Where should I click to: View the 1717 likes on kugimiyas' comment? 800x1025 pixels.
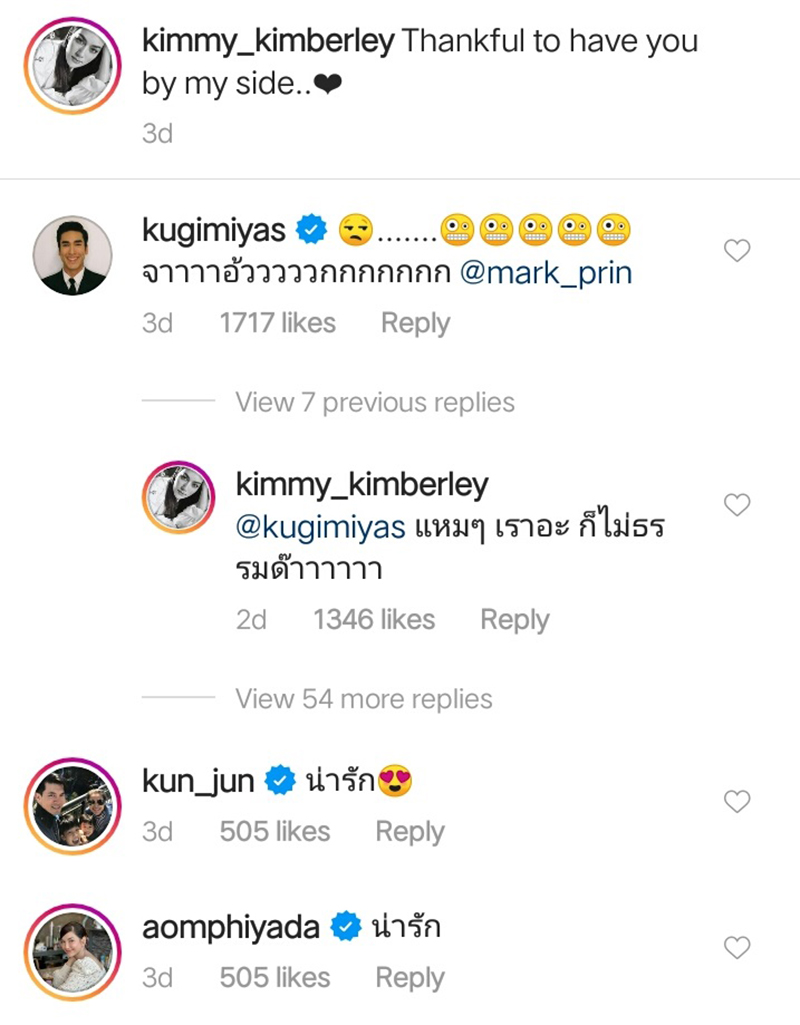coord(280,322)
